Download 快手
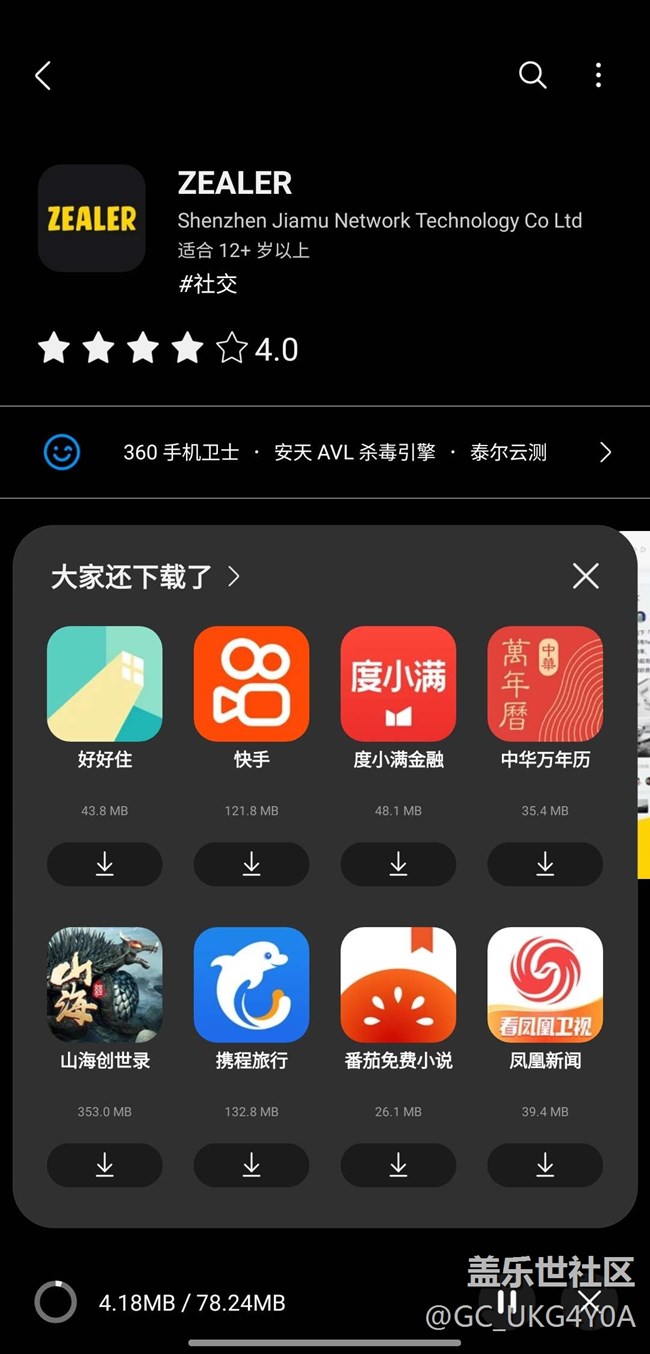This screenshot has width=650, height=1354. point(251,864)
